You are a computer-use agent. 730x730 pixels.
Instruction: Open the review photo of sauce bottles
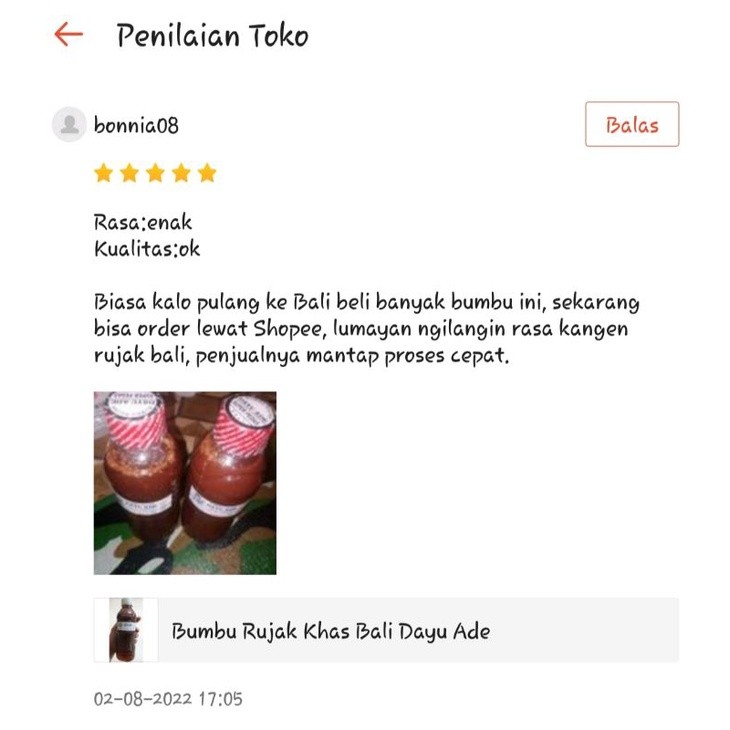tap(185, 482)
